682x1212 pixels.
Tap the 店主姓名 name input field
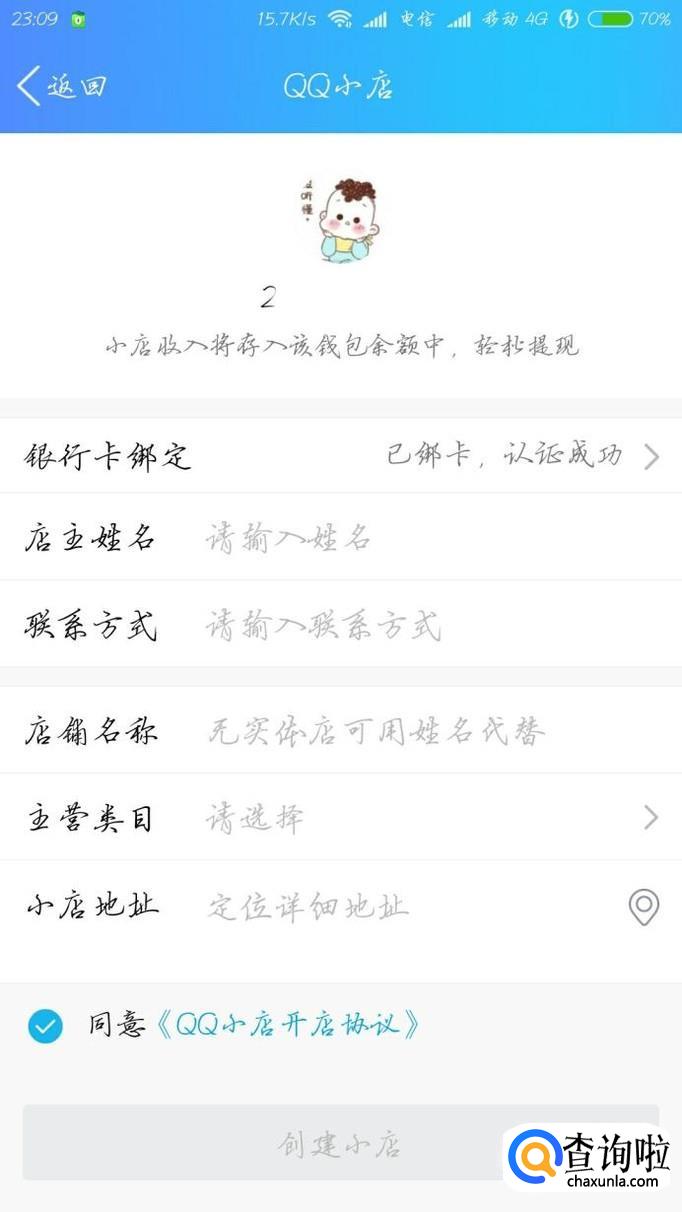pos(430,538)
